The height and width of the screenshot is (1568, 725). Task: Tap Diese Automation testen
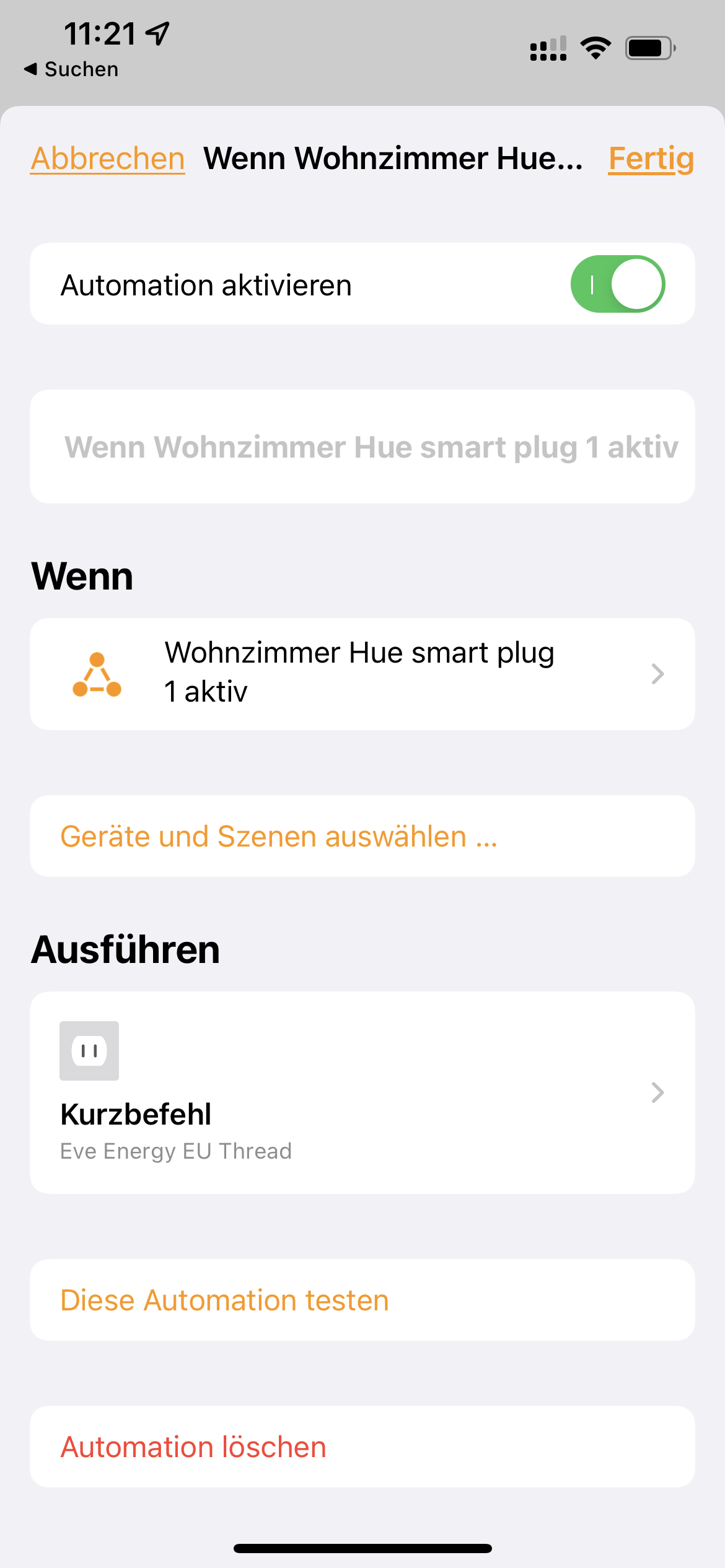(x=224, y=1300)
